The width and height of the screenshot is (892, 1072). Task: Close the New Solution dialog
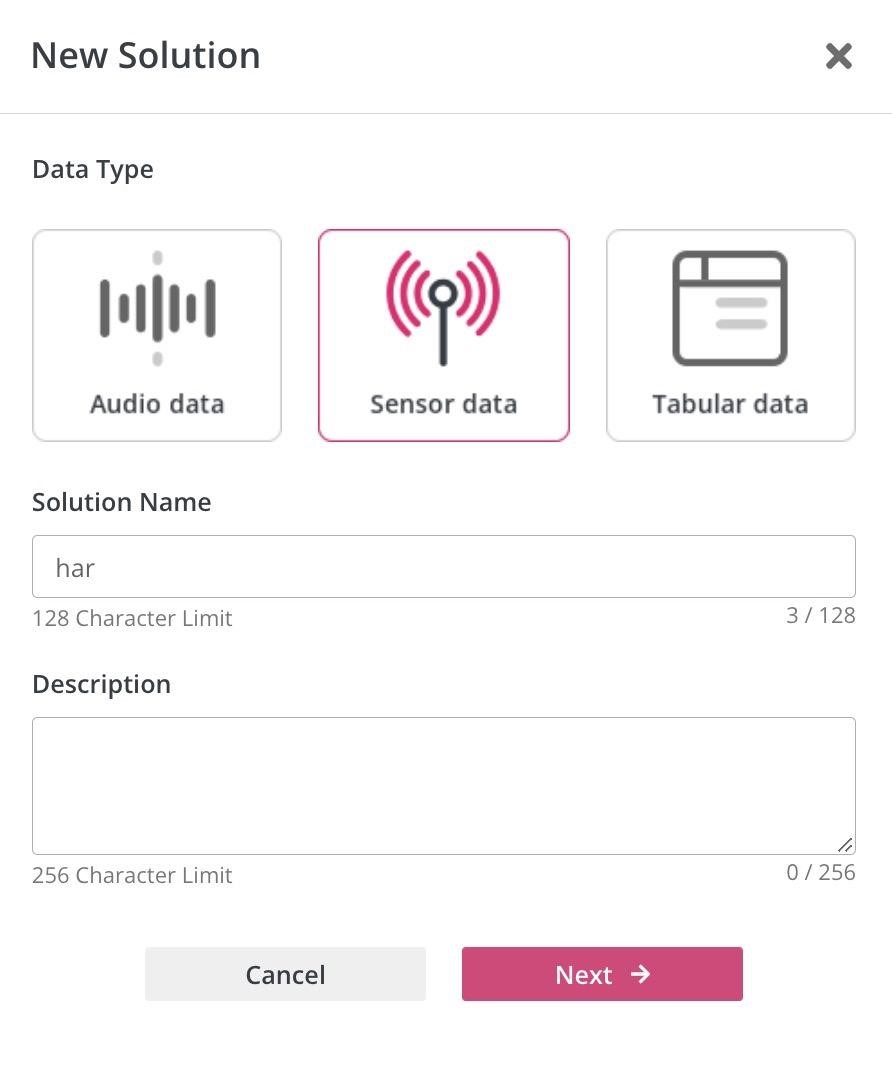coord(838,56)
